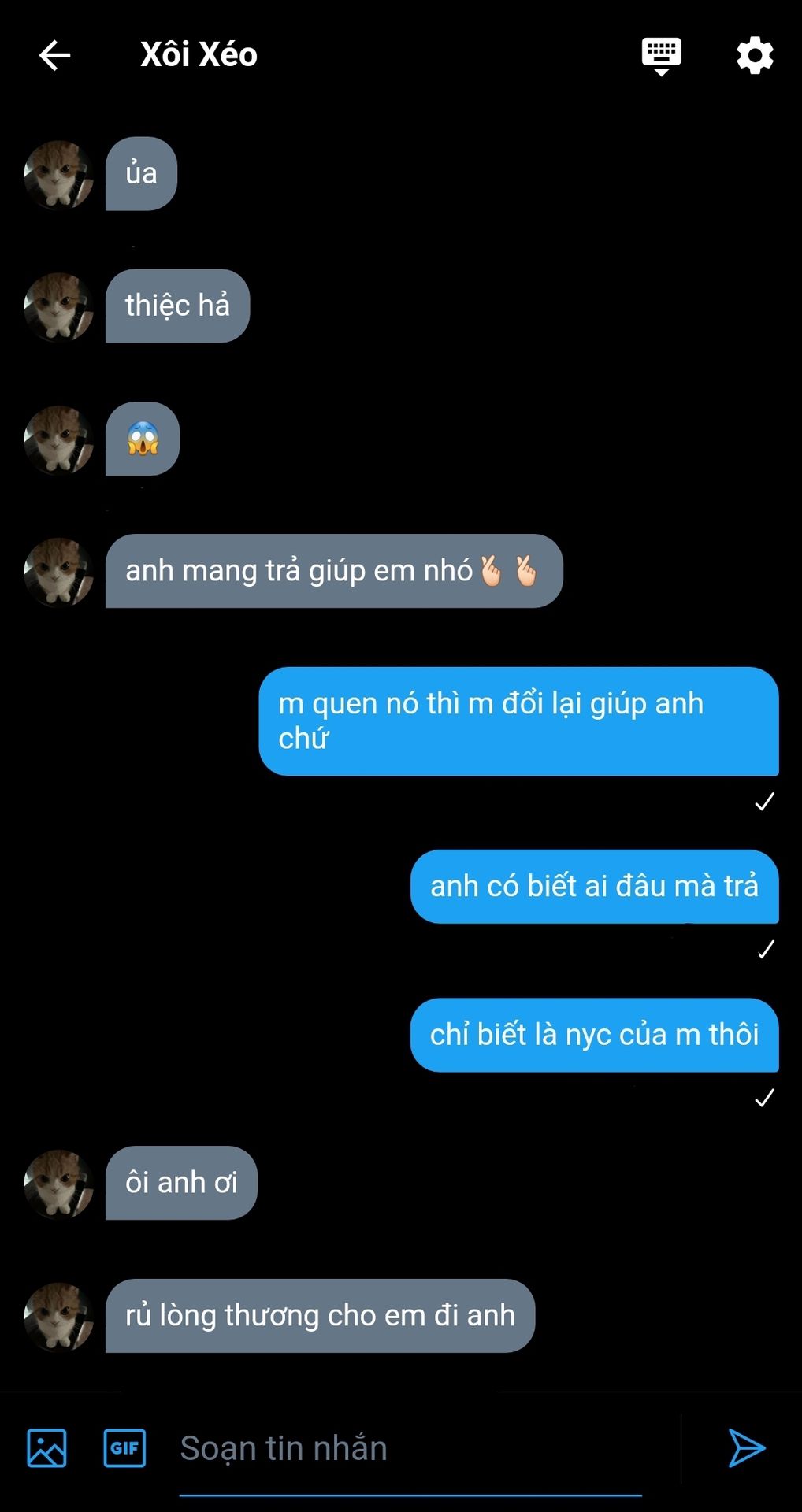
Task: Attach a photo using the image icon
Action: tap(47, 1447)
